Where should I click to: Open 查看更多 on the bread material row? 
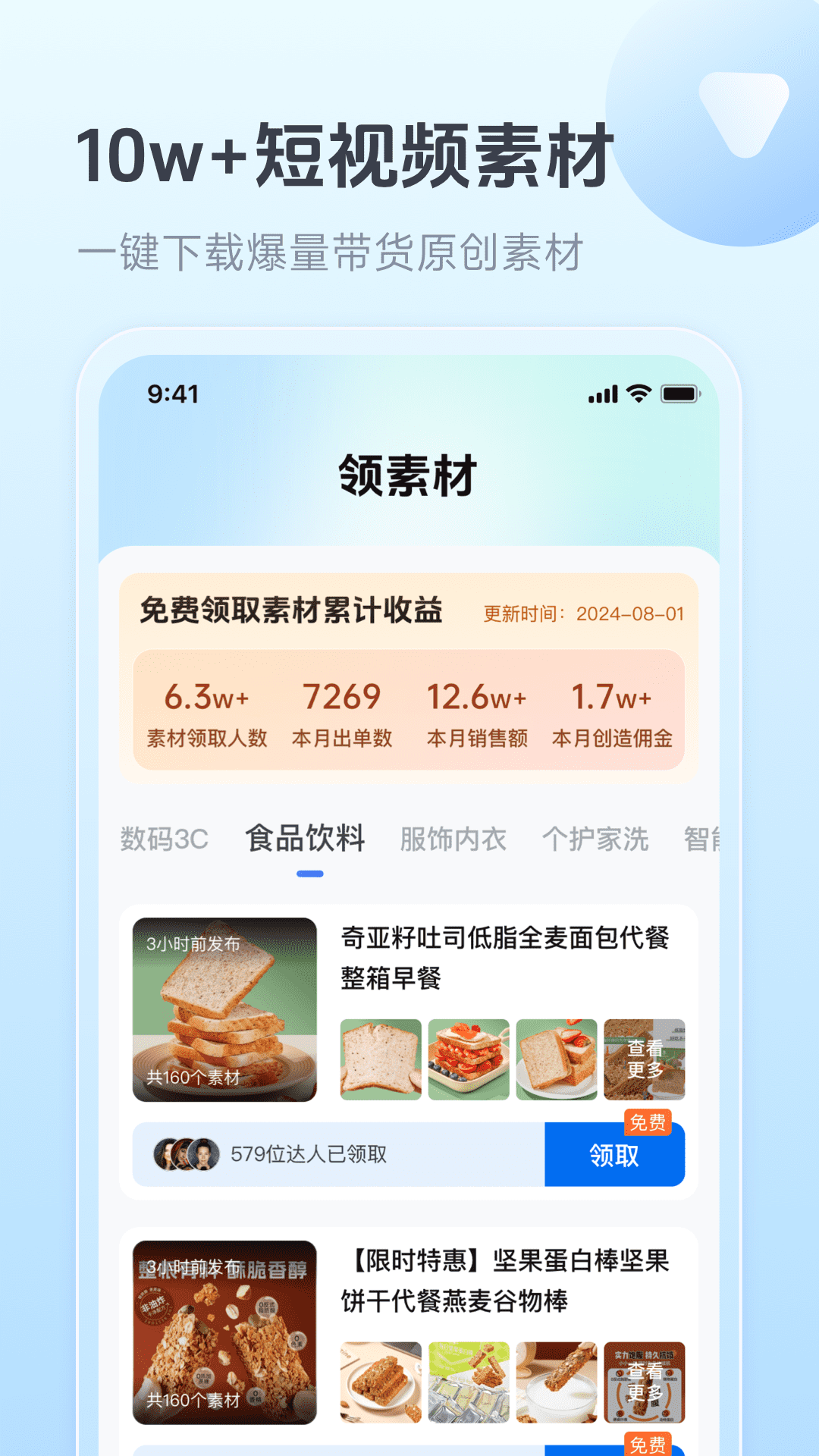click(x=645, y=1058)
